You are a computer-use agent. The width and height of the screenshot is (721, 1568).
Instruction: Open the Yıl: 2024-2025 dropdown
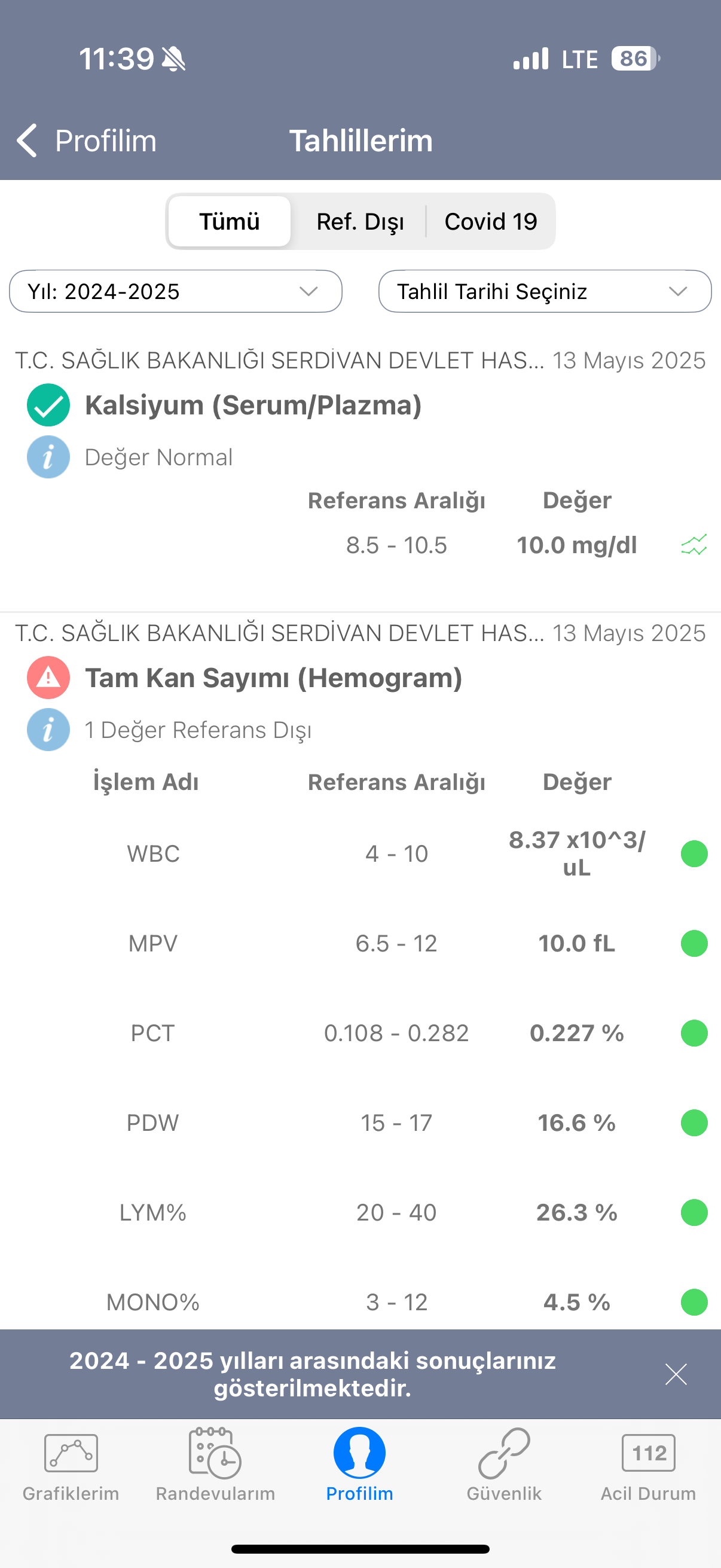[x=176, y=292]
